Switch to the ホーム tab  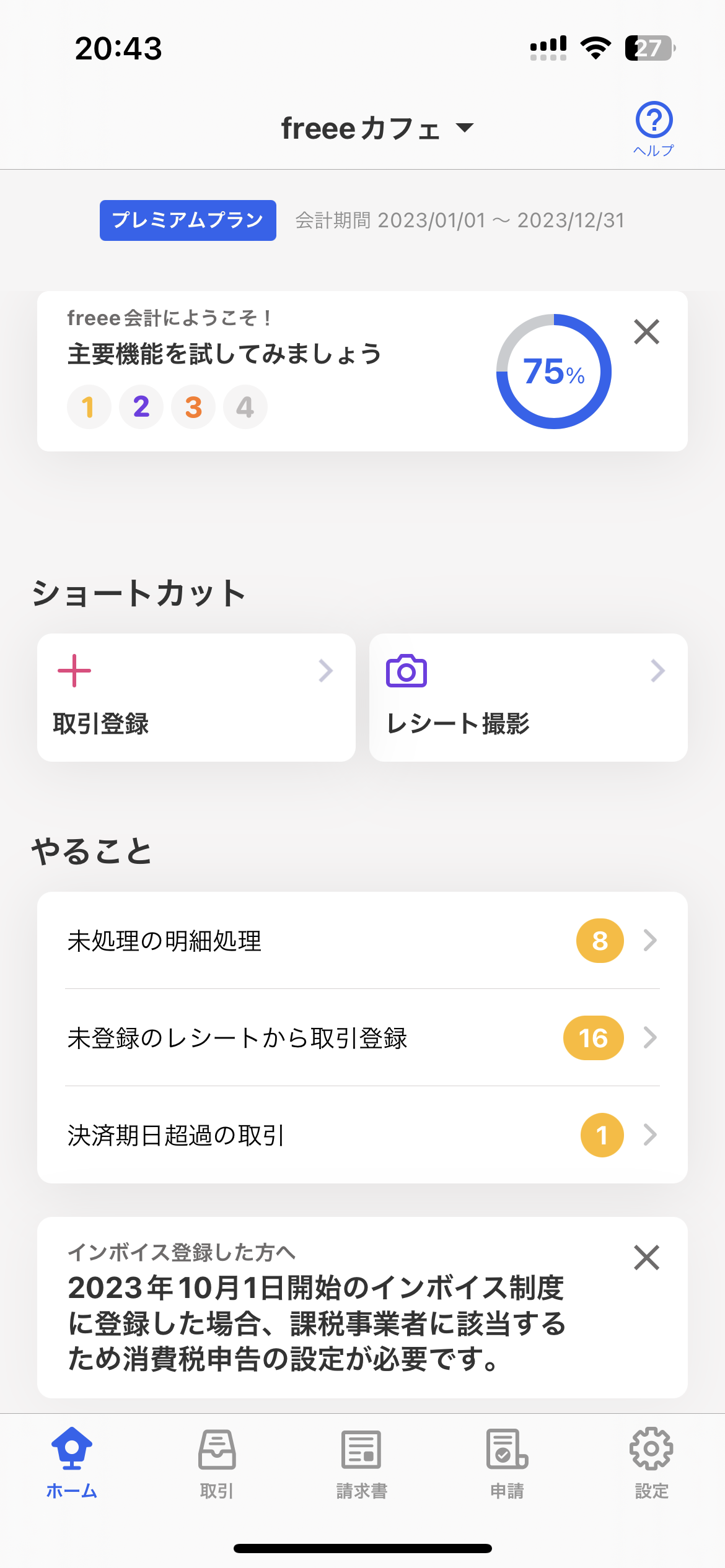[72, 1463]
